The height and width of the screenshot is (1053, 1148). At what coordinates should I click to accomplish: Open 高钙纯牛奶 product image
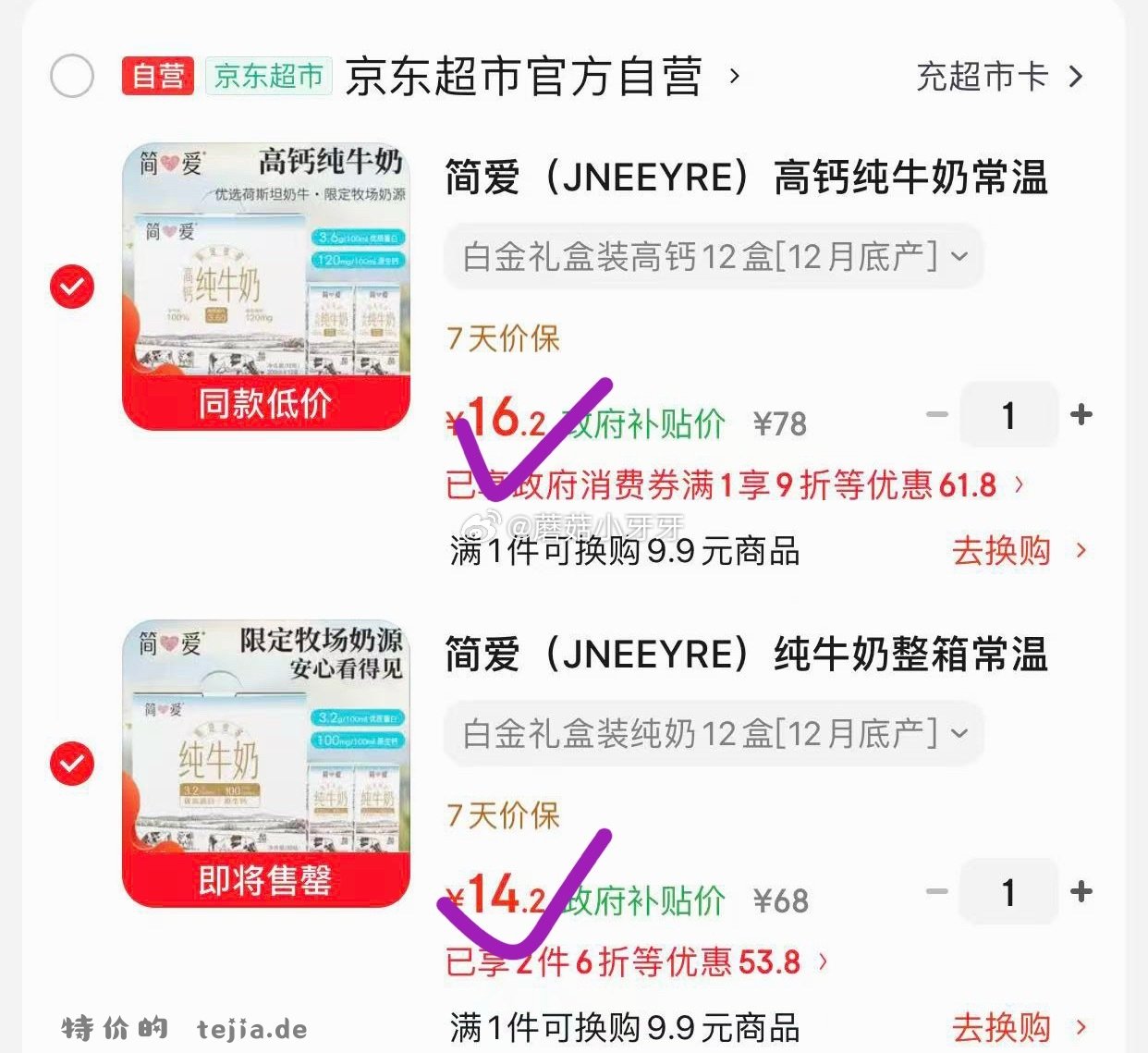266,287
